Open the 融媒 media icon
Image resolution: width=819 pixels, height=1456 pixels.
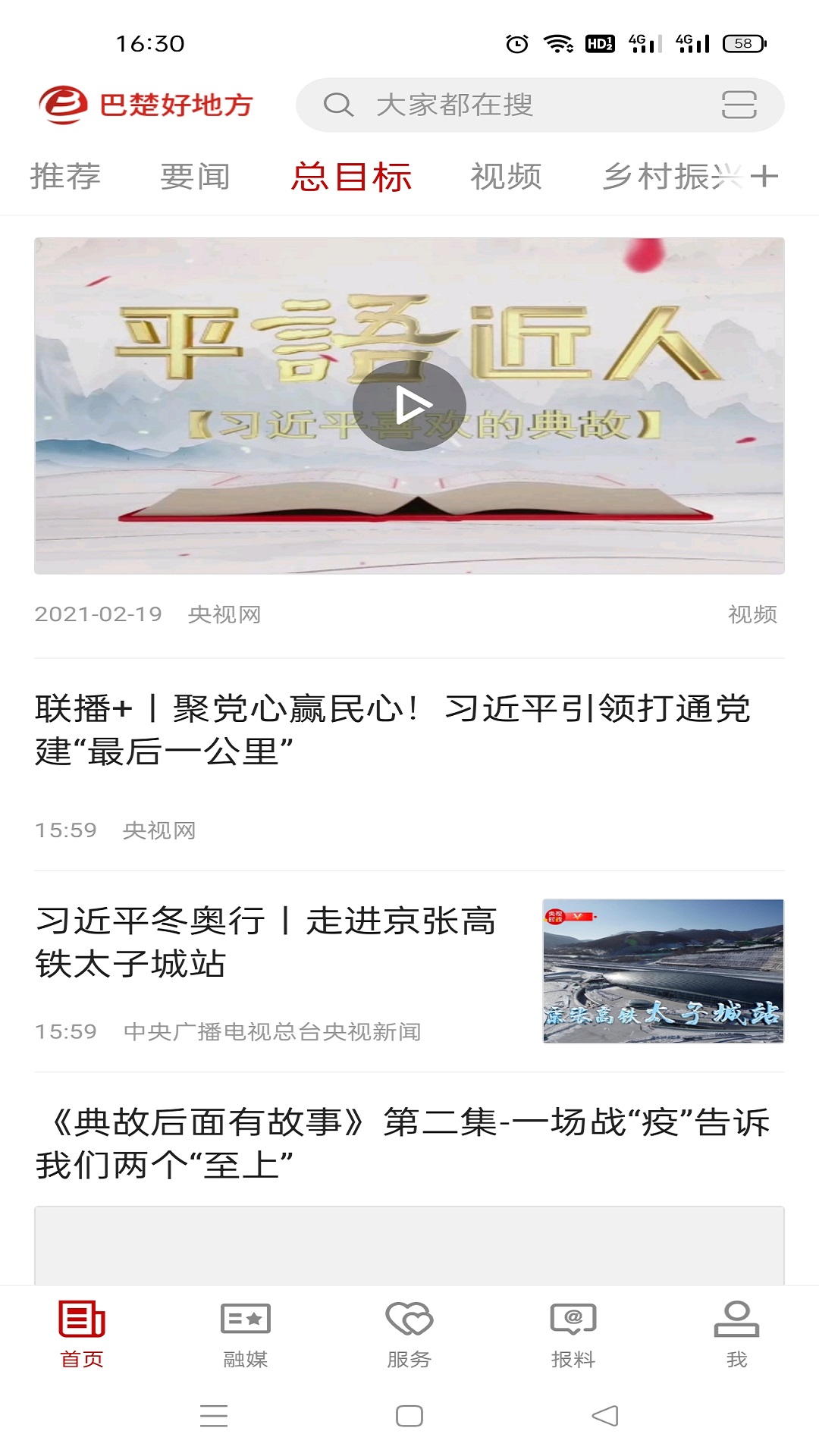pos(245,1335)
